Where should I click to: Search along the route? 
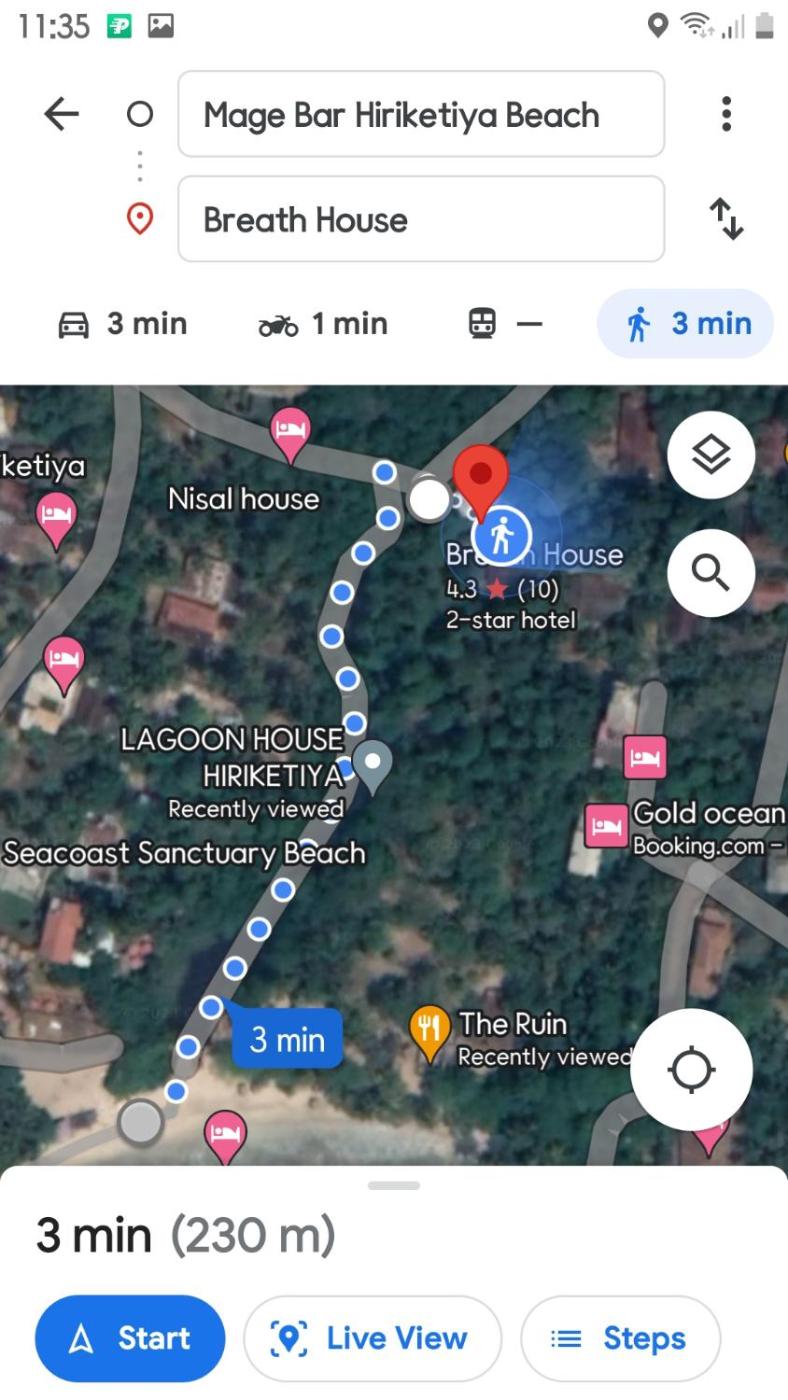710,573
